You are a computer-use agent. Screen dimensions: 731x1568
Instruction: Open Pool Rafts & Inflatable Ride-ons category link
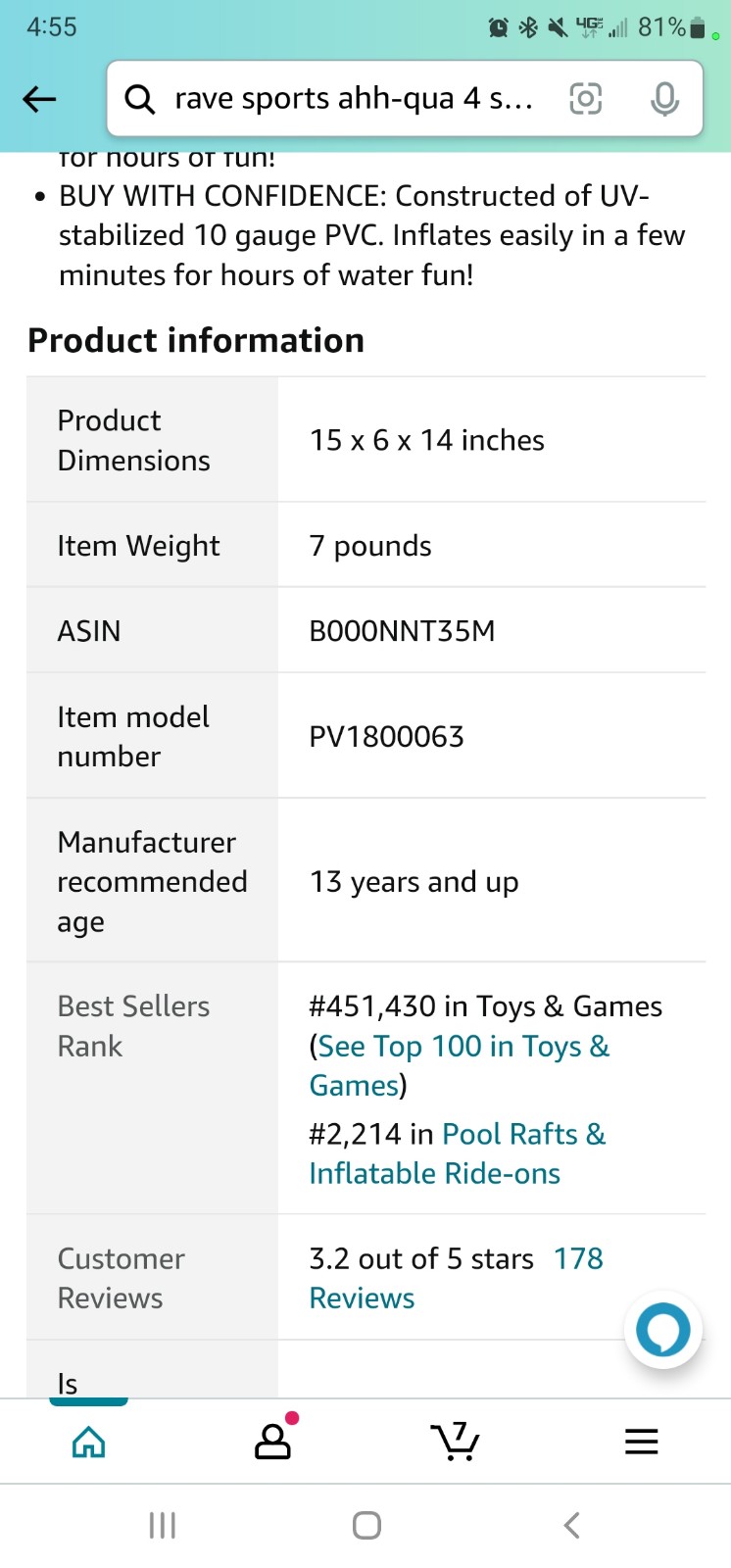coord(458,1153)
